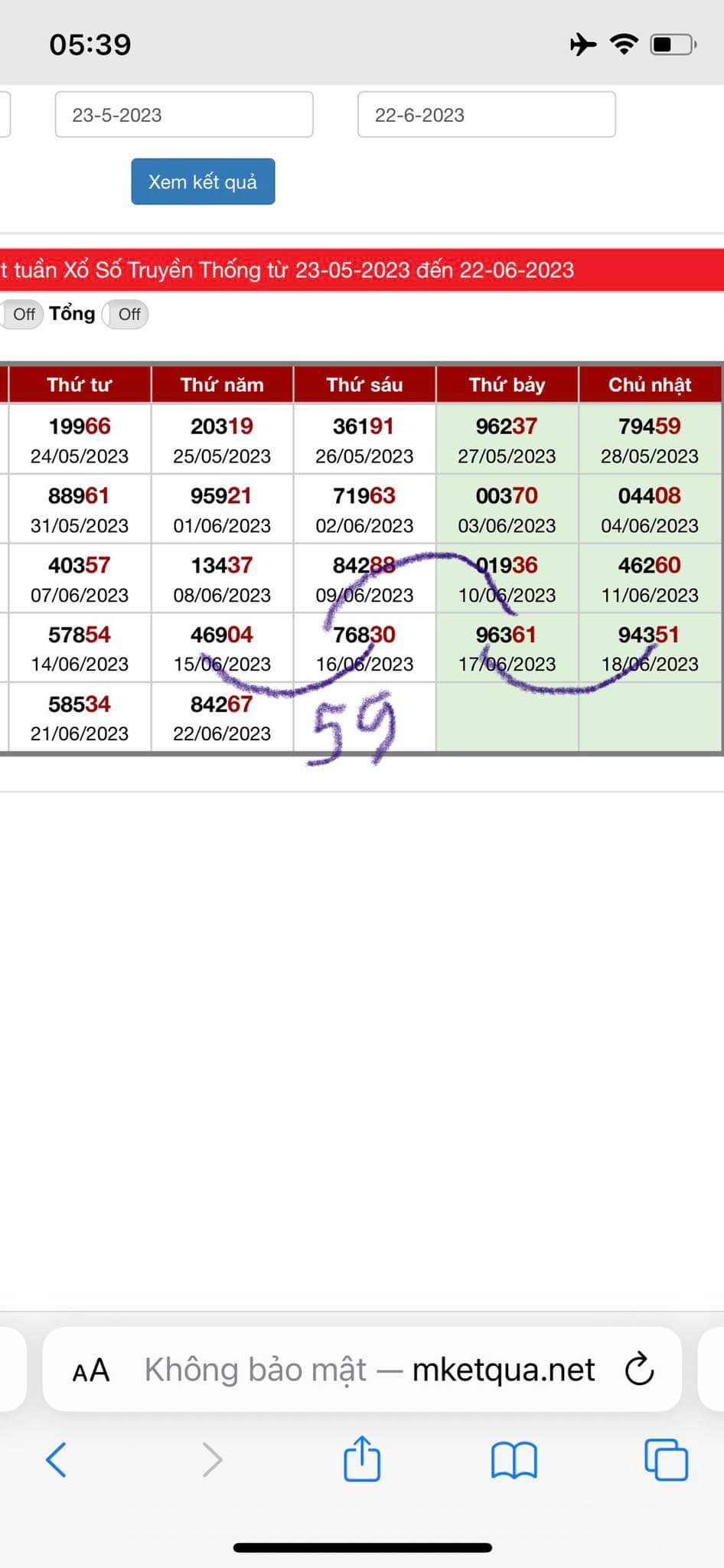Image resolution: width=724 pixels, height=1568 pixels.
Task: Share this web page
Action: tap(362, 1458)
